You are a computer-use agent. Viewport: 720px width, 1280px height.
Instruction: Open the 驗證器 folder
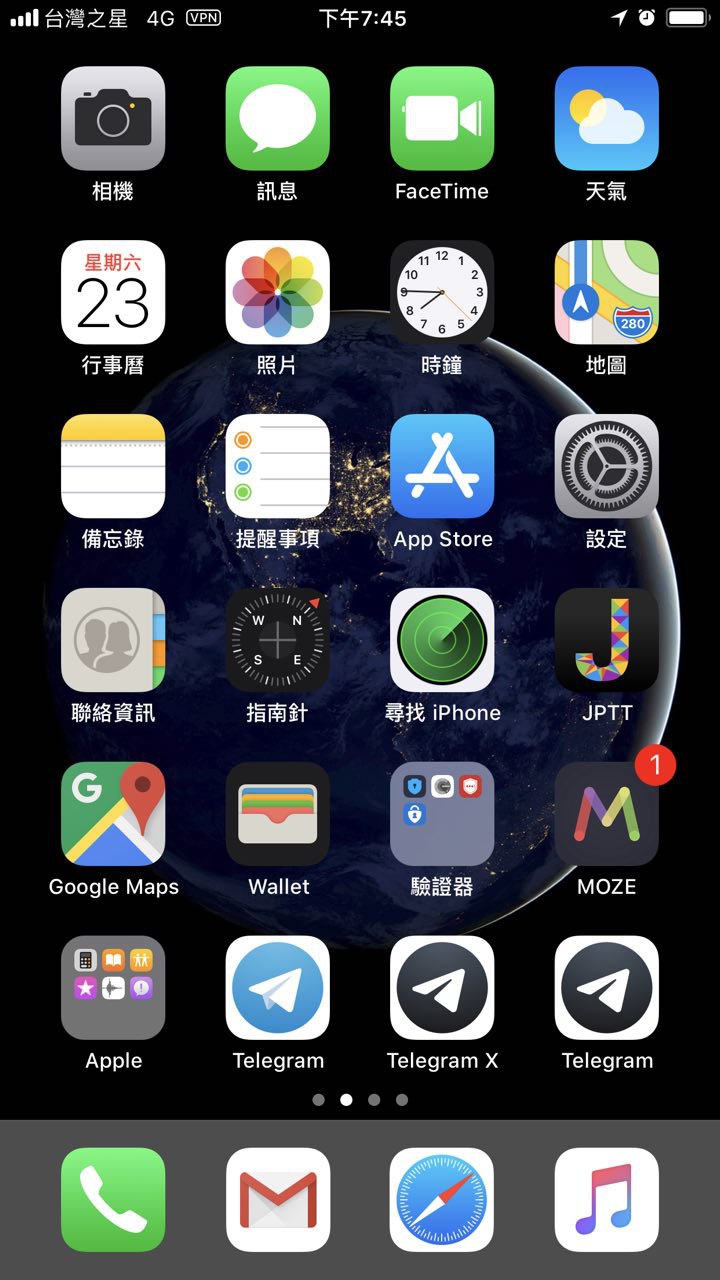(x=442, y=815)
